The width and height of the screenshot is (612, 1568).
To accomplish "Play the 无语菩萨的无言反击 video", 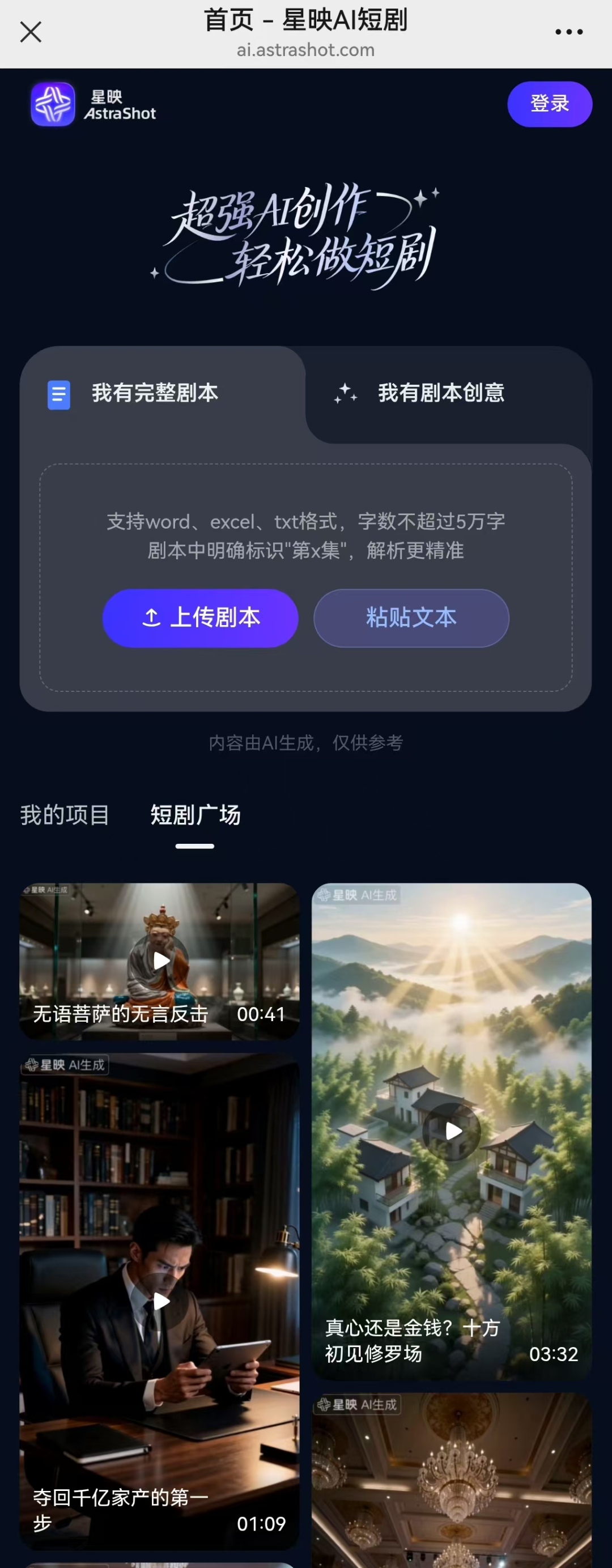I will (x=160, y=961).
